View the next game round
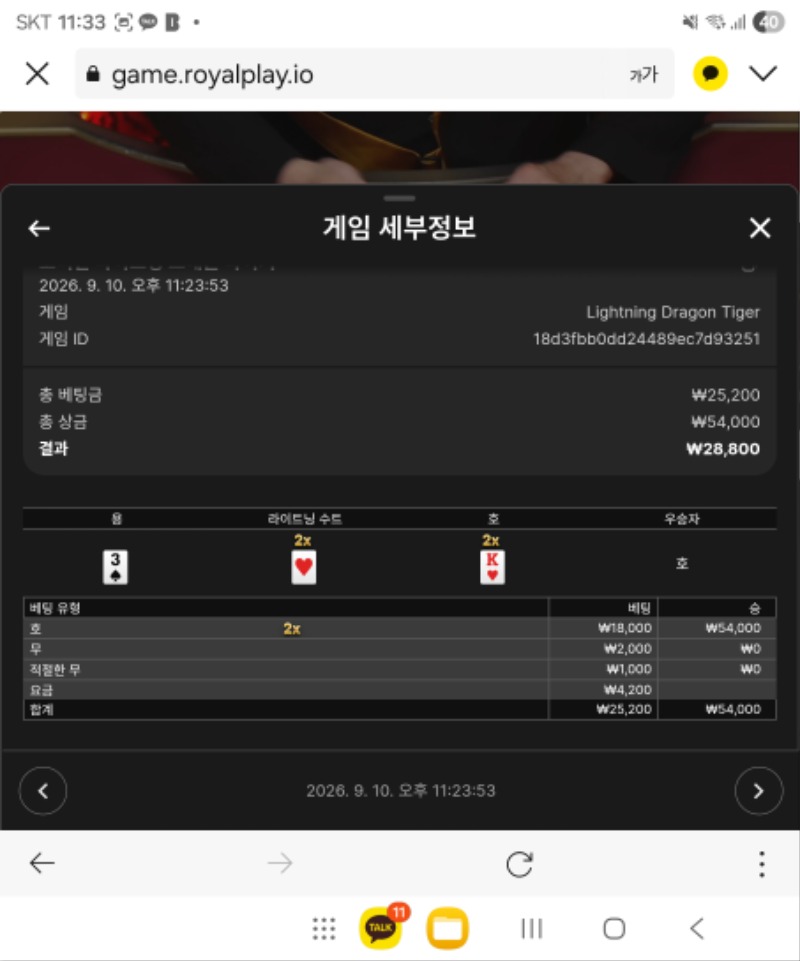This screenshot has height=961, width=800. click(758, 791)
